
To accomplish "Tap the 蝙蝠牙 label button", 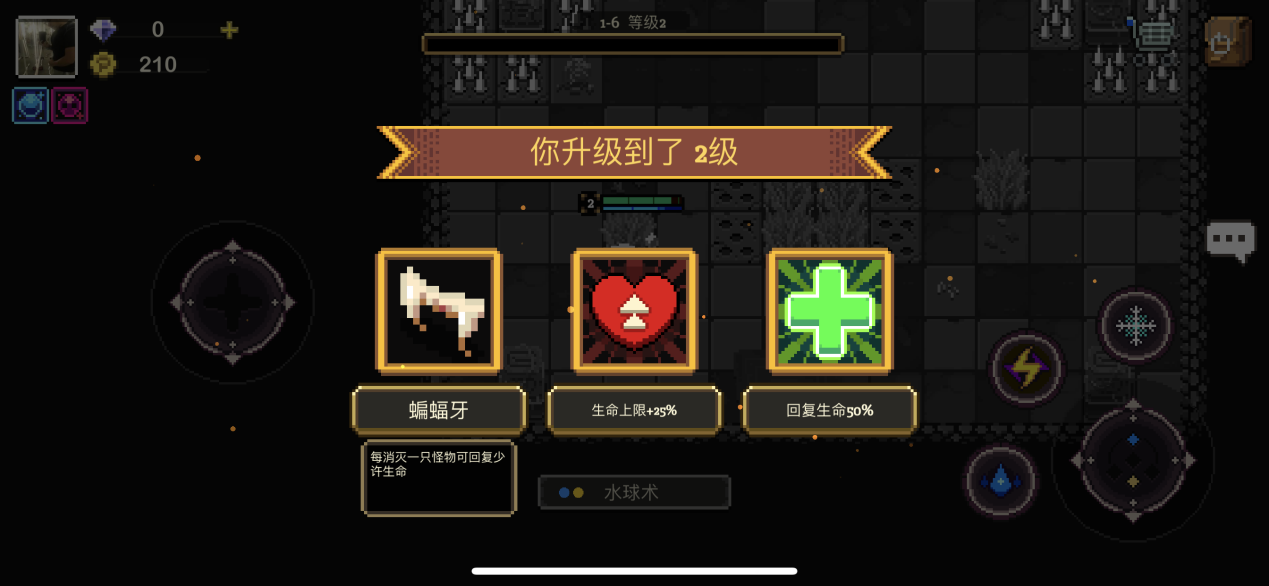I will coord(438,410).
